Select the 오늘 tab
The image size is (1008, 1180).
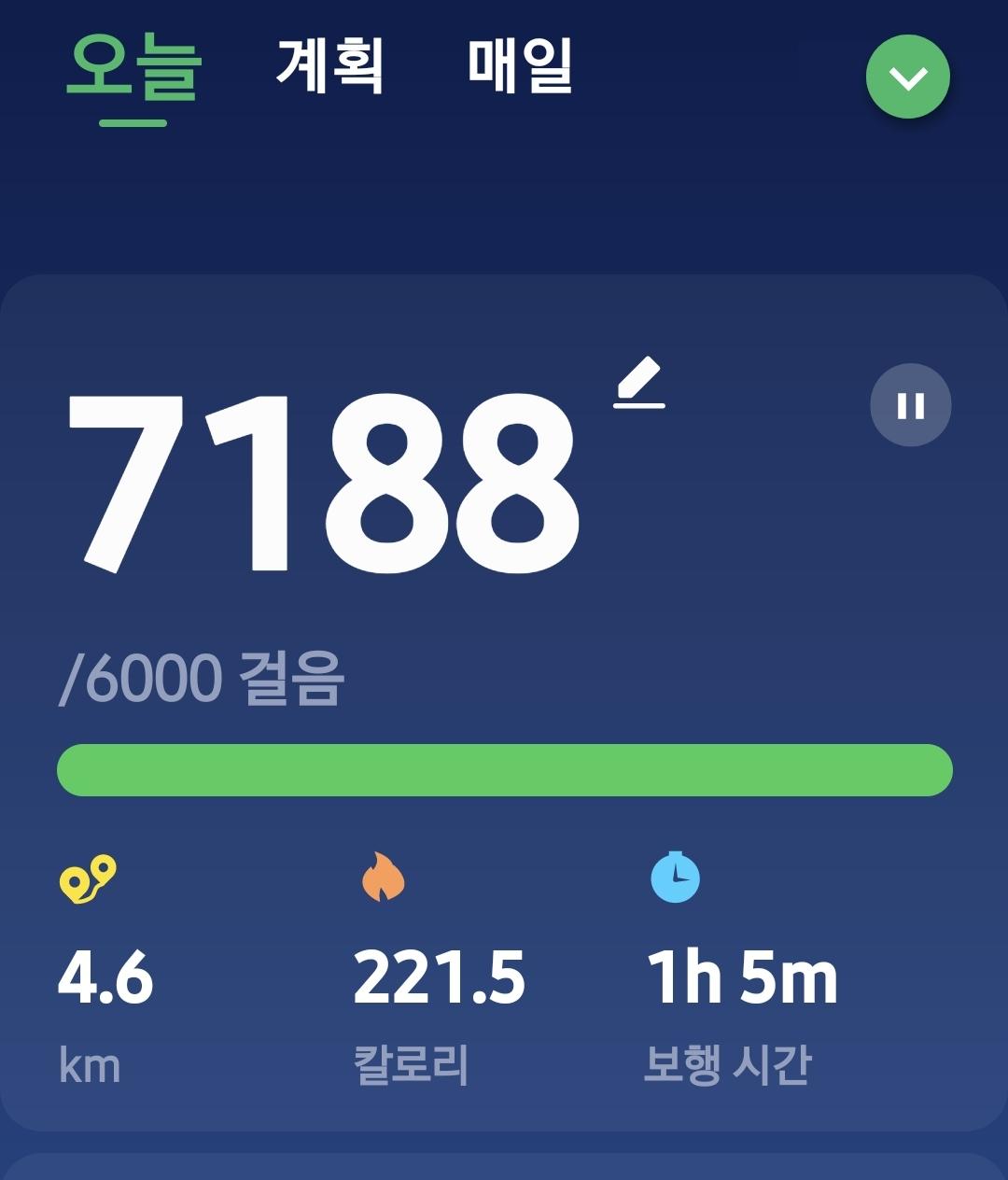click(x=133, y=69)
